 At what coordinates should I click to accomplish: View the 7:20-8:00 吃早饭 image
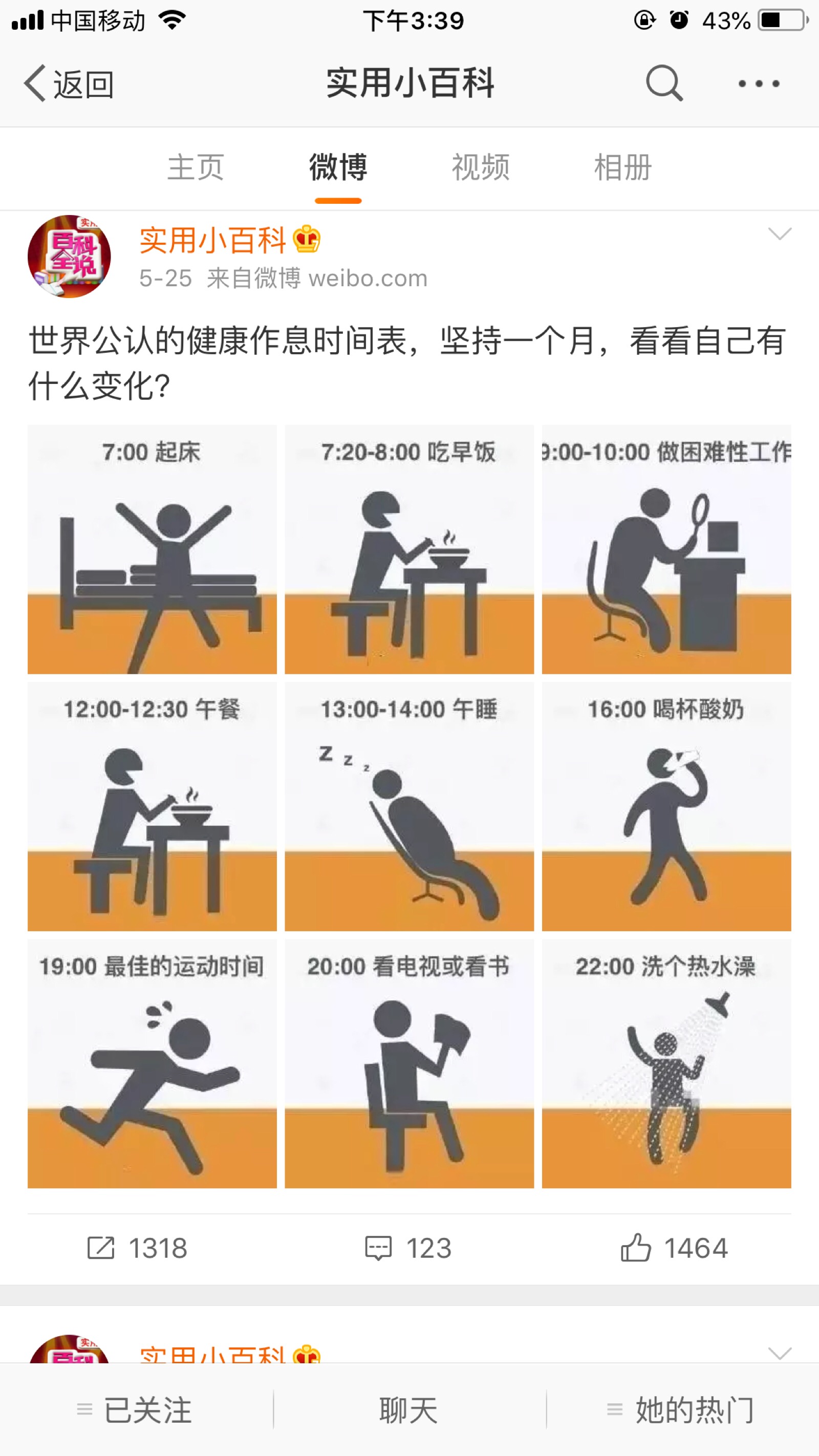pos(409,549)
